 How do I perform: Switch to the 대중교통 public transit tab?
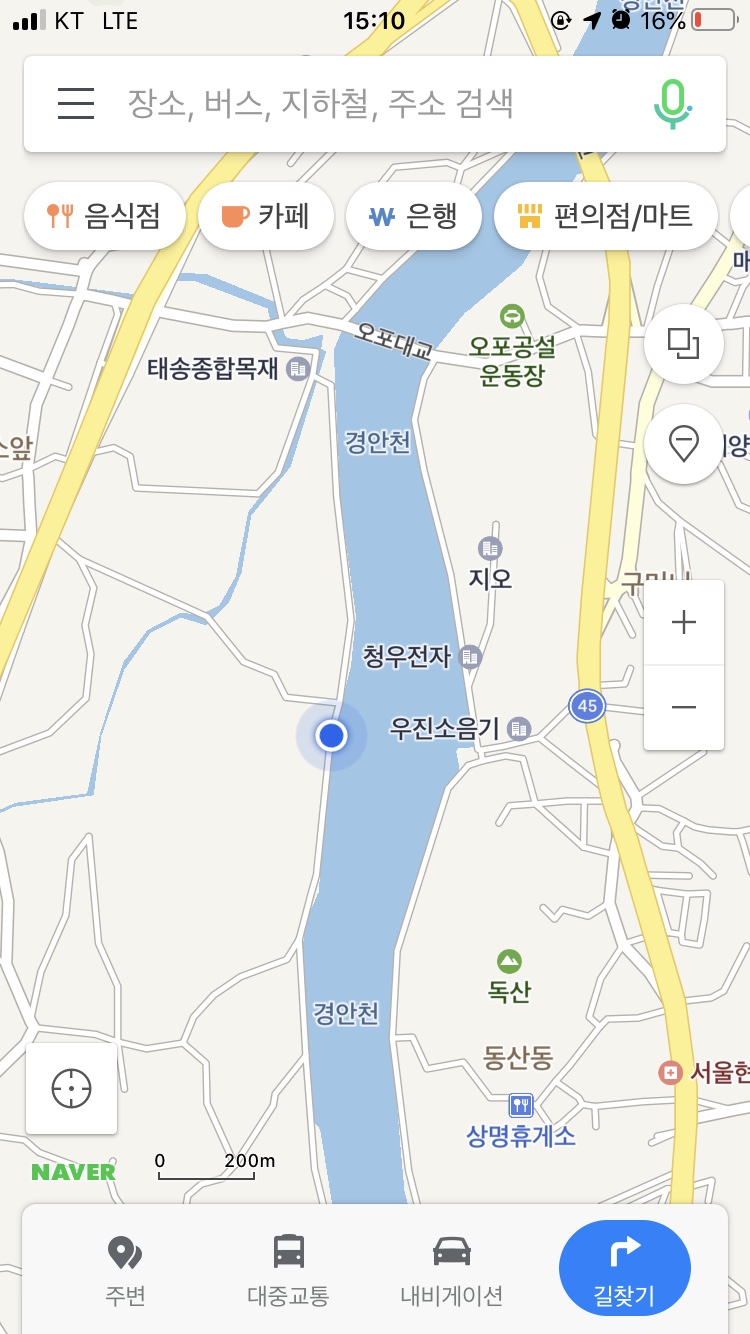pyautogui.click(x=288, y=1270)
